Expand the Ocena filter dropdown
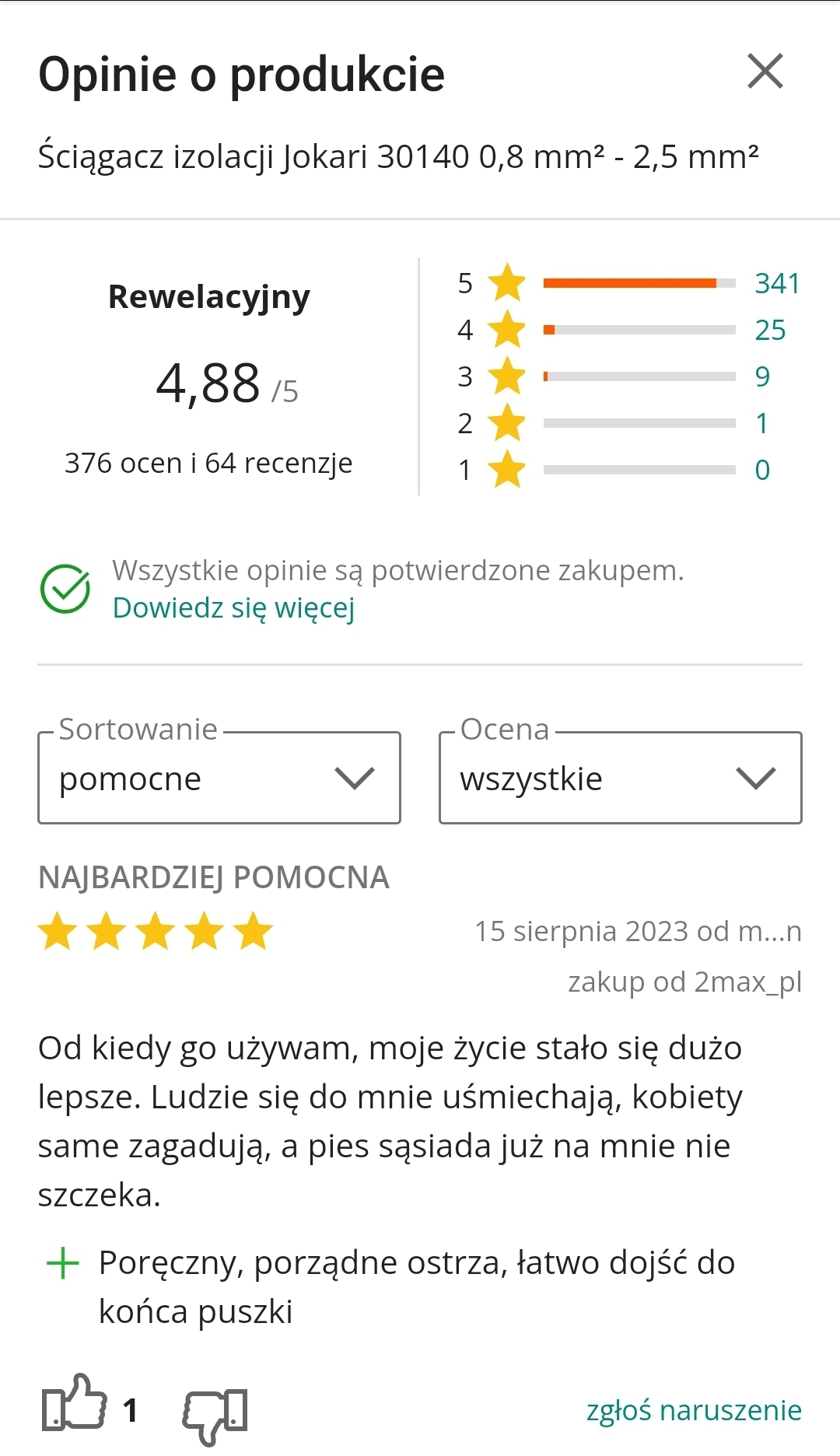Viewport: 840px width, 1456px height. pos(620,778)
